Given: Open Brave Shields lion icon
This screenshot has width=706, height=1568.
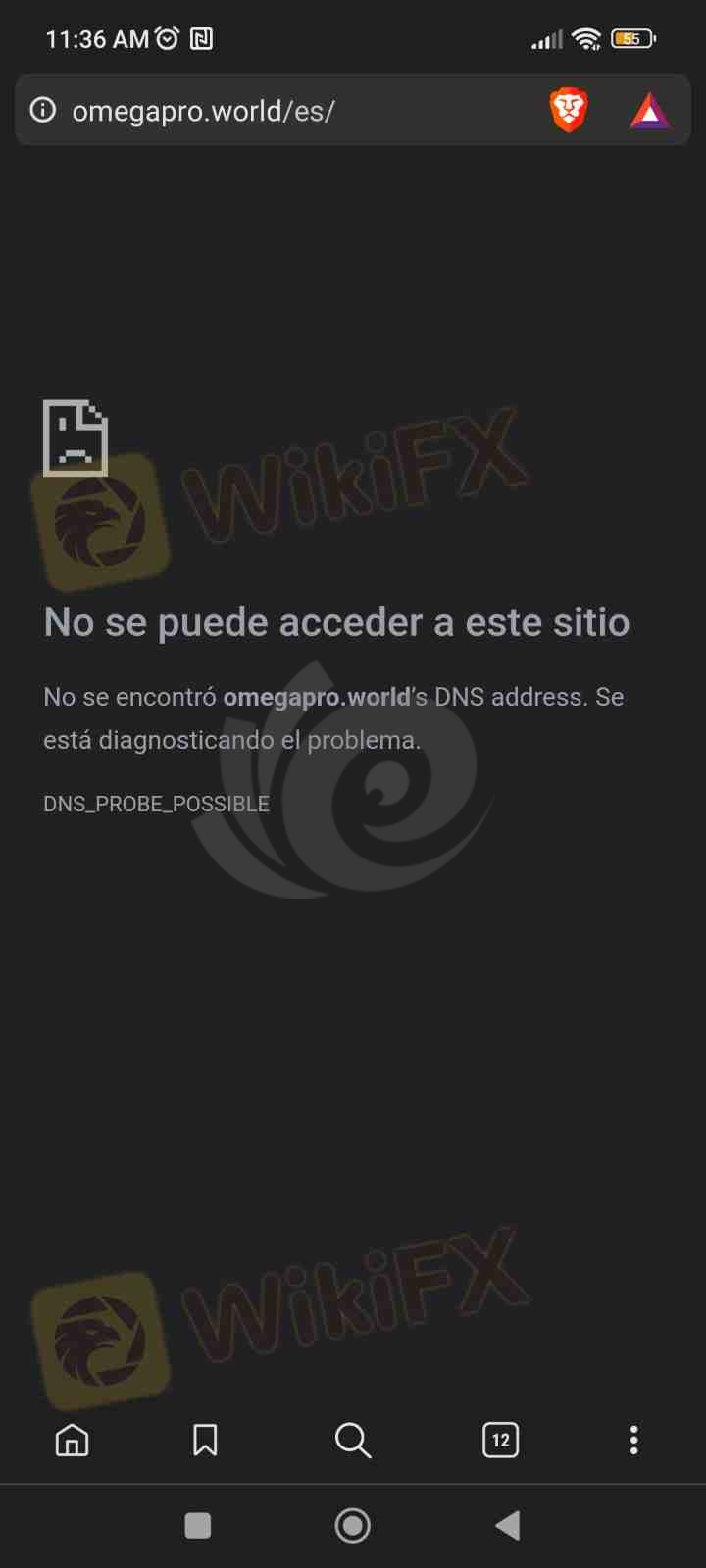Looking at the screenshot, I should pos(569,110).
